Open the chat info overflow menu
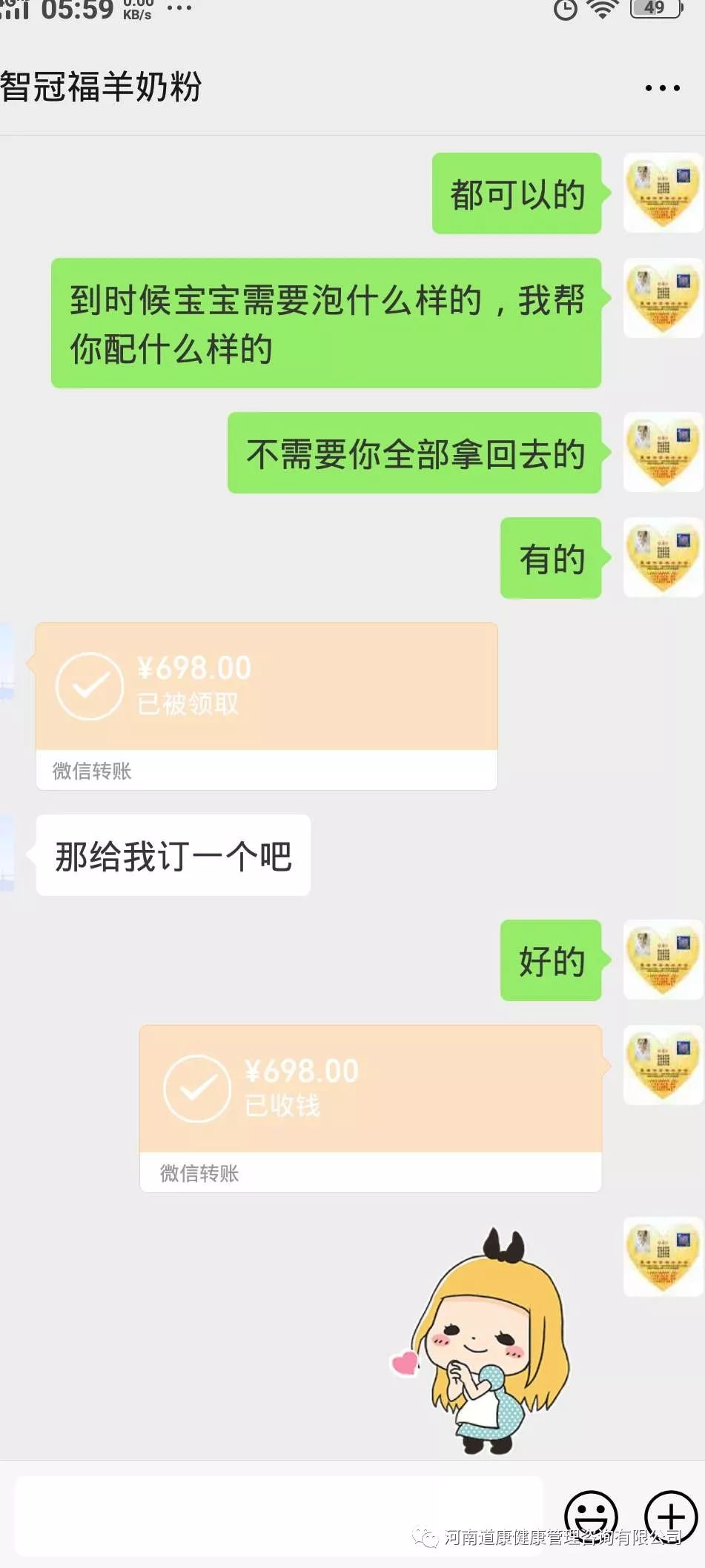 point(662,87)
